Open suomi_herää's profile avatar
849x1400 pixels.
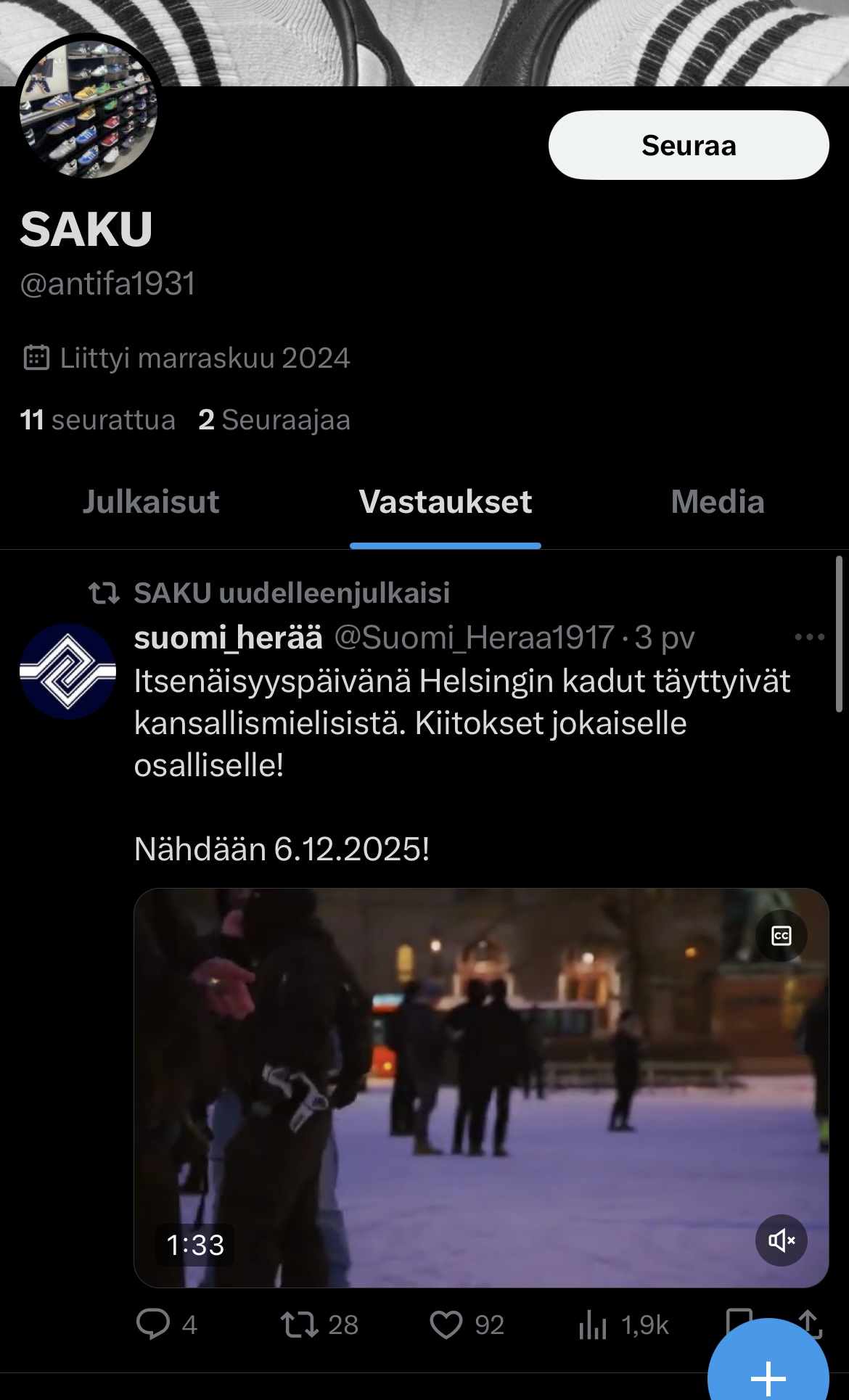tap(67, 671)
